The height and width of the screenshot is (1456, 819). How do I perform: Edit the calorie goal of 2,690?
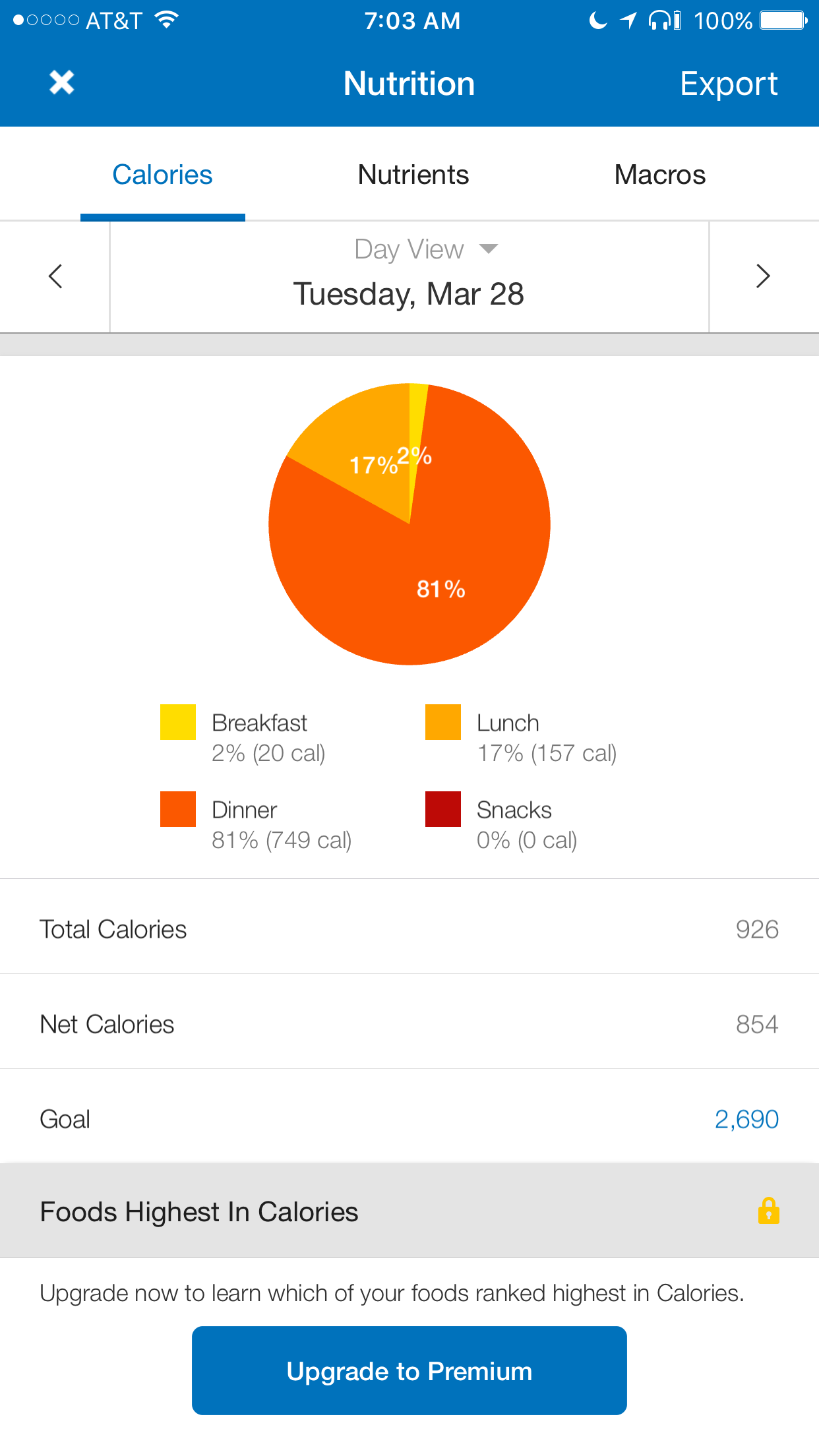click(x=746, y=1119)
